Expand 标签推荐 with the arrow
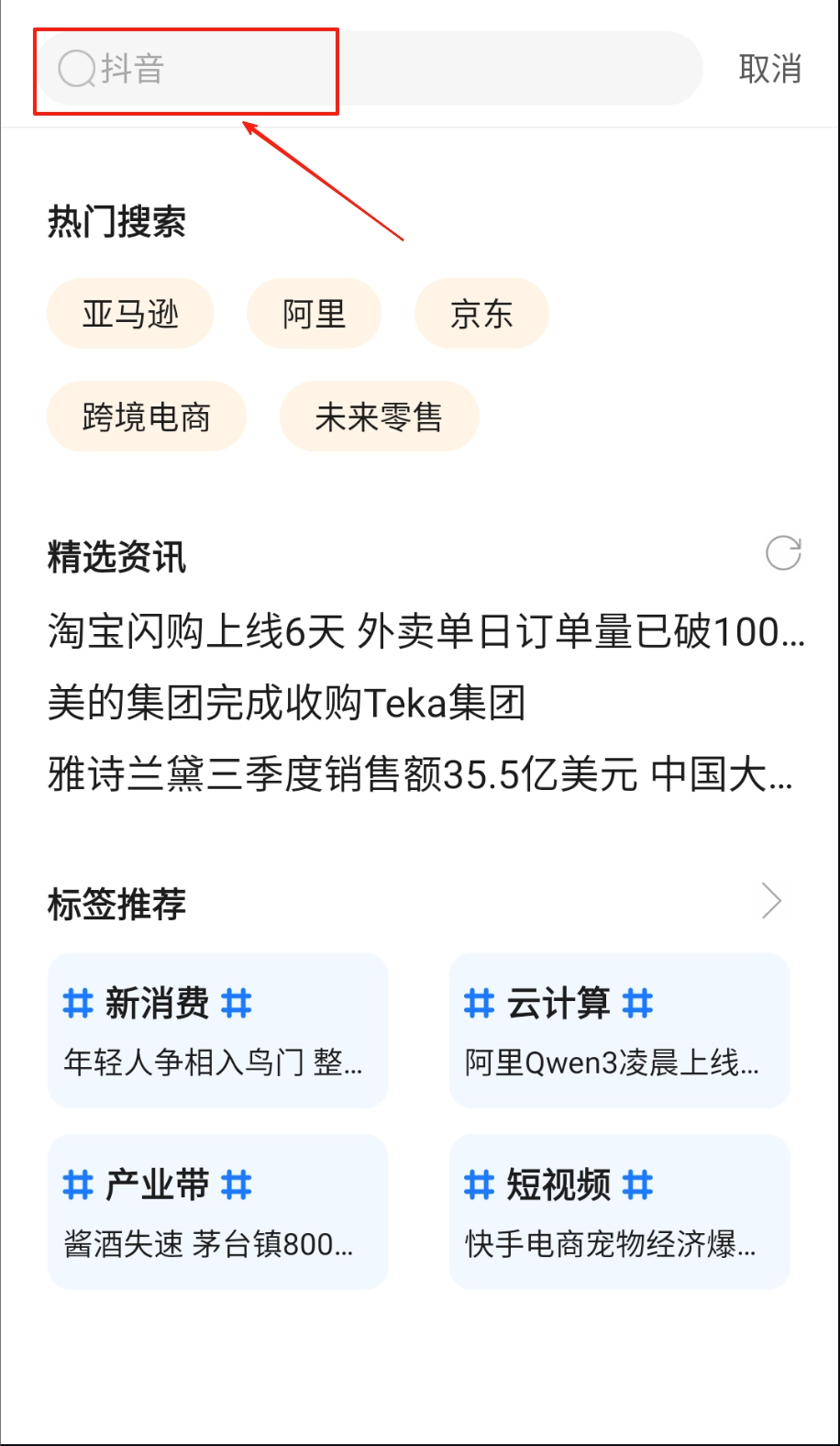This screenshot has width=840, height=1446. pos(771,902)
